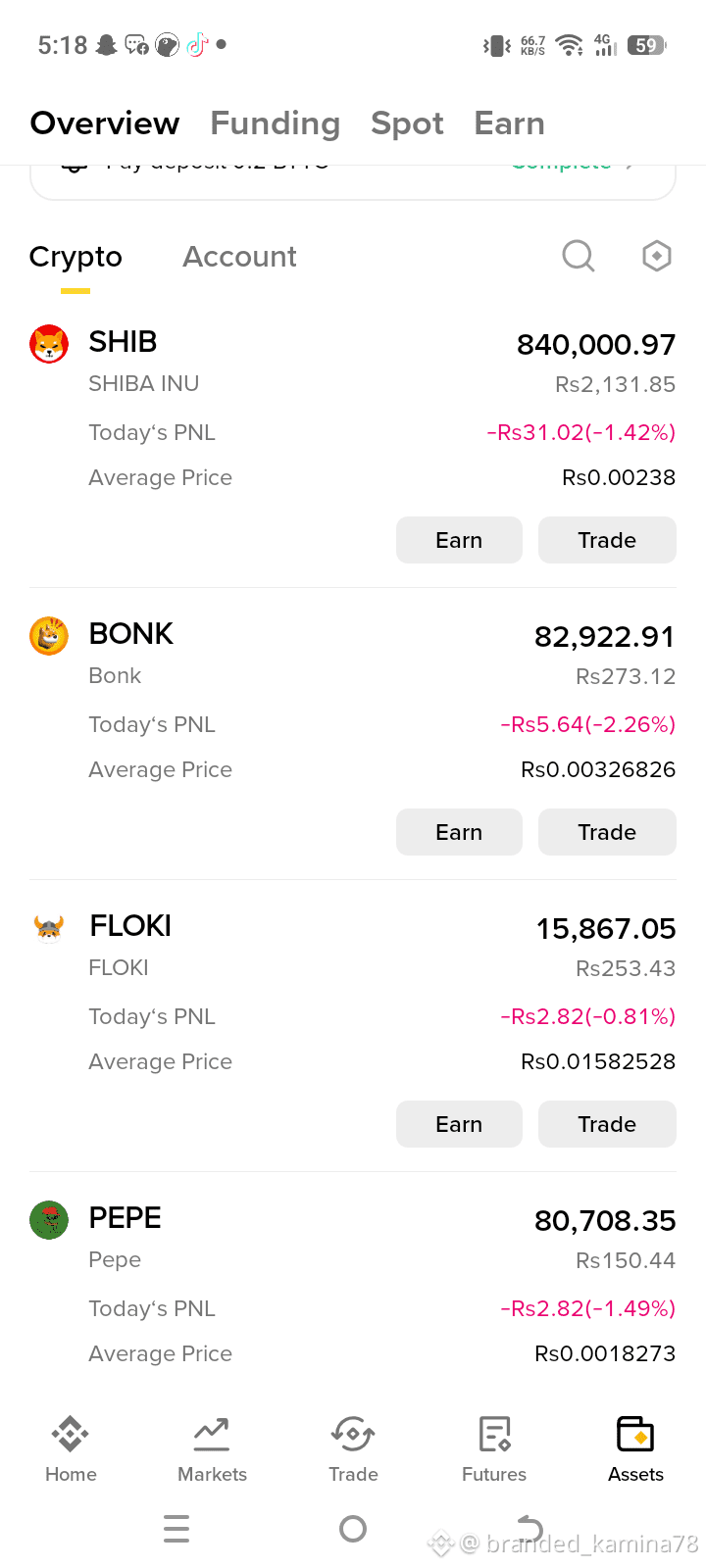Switch to the Spot tab
706x1568 pixels.
pyautogui.click(x=407, y=123)
